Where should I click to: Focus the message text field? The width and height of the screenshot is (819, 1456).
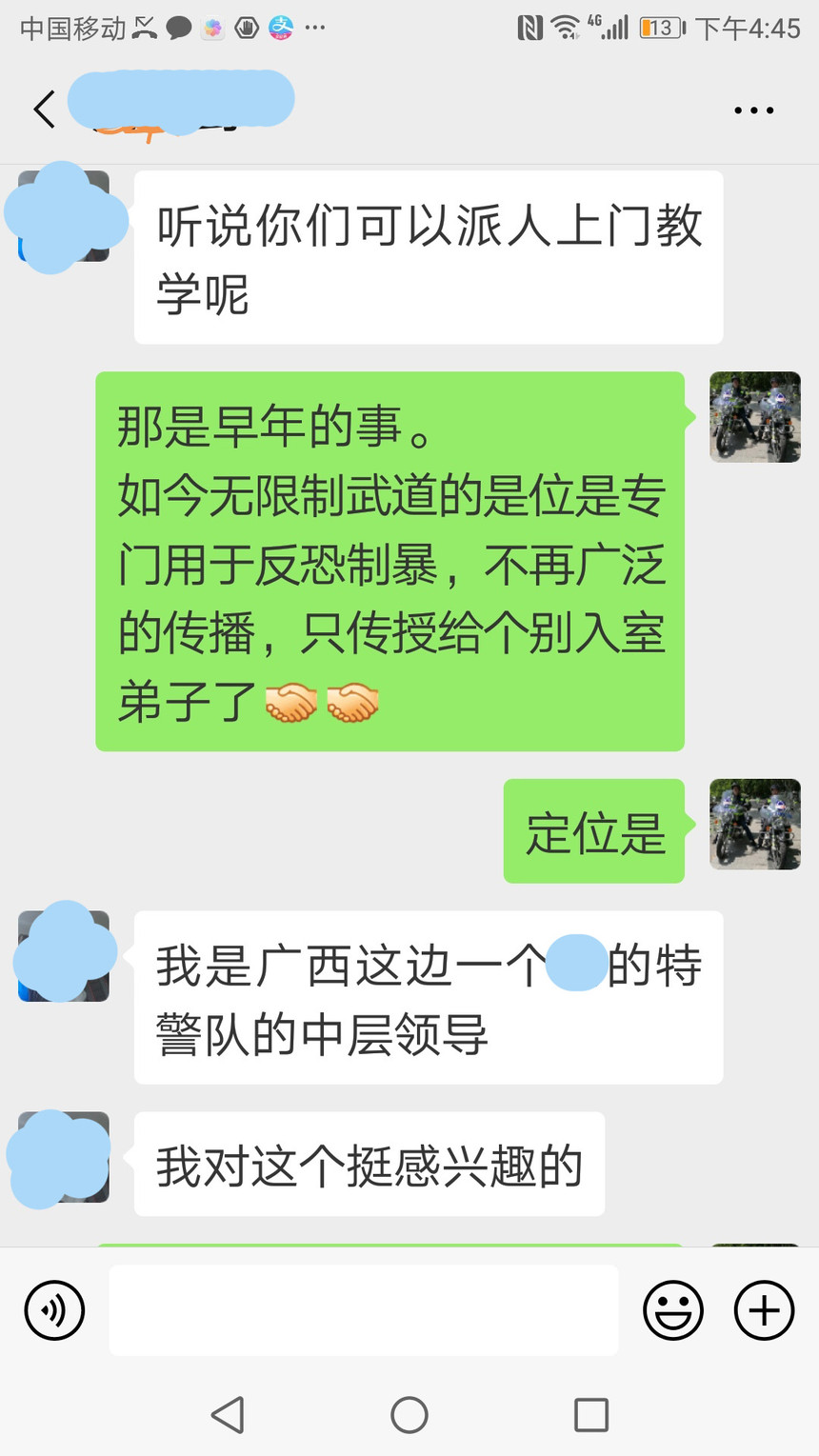[363, 1310]
